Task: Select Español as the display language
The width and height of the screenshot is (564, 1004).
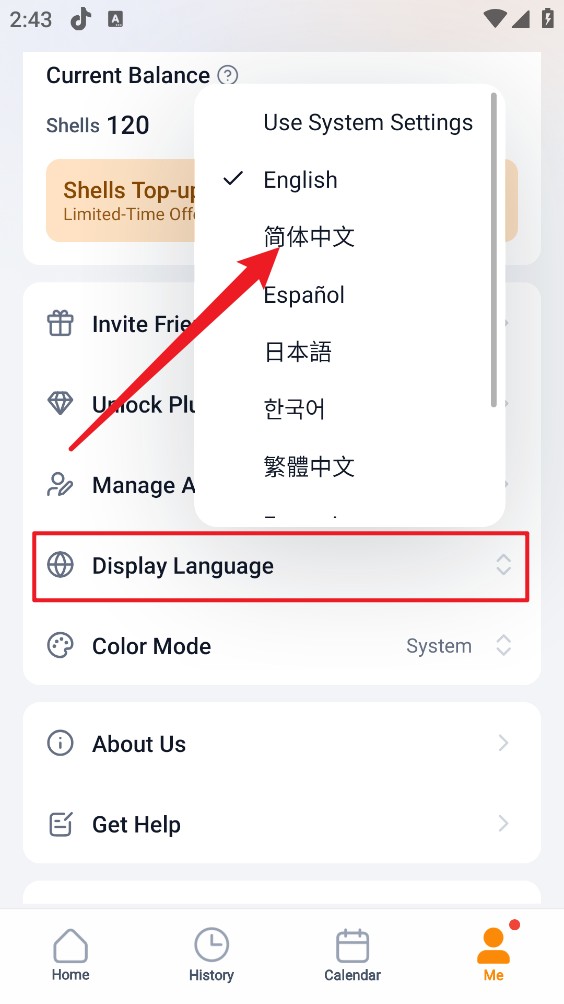Action: (350, 295)
